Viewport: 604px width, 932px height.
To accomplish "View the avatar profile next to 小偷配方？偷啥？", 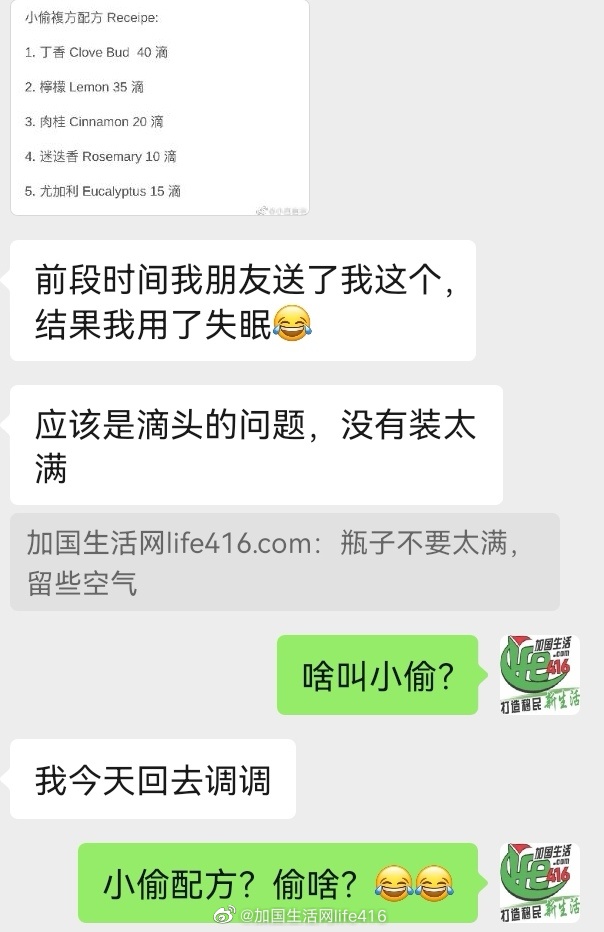I will pyautogui.click(x=540, y=881).
